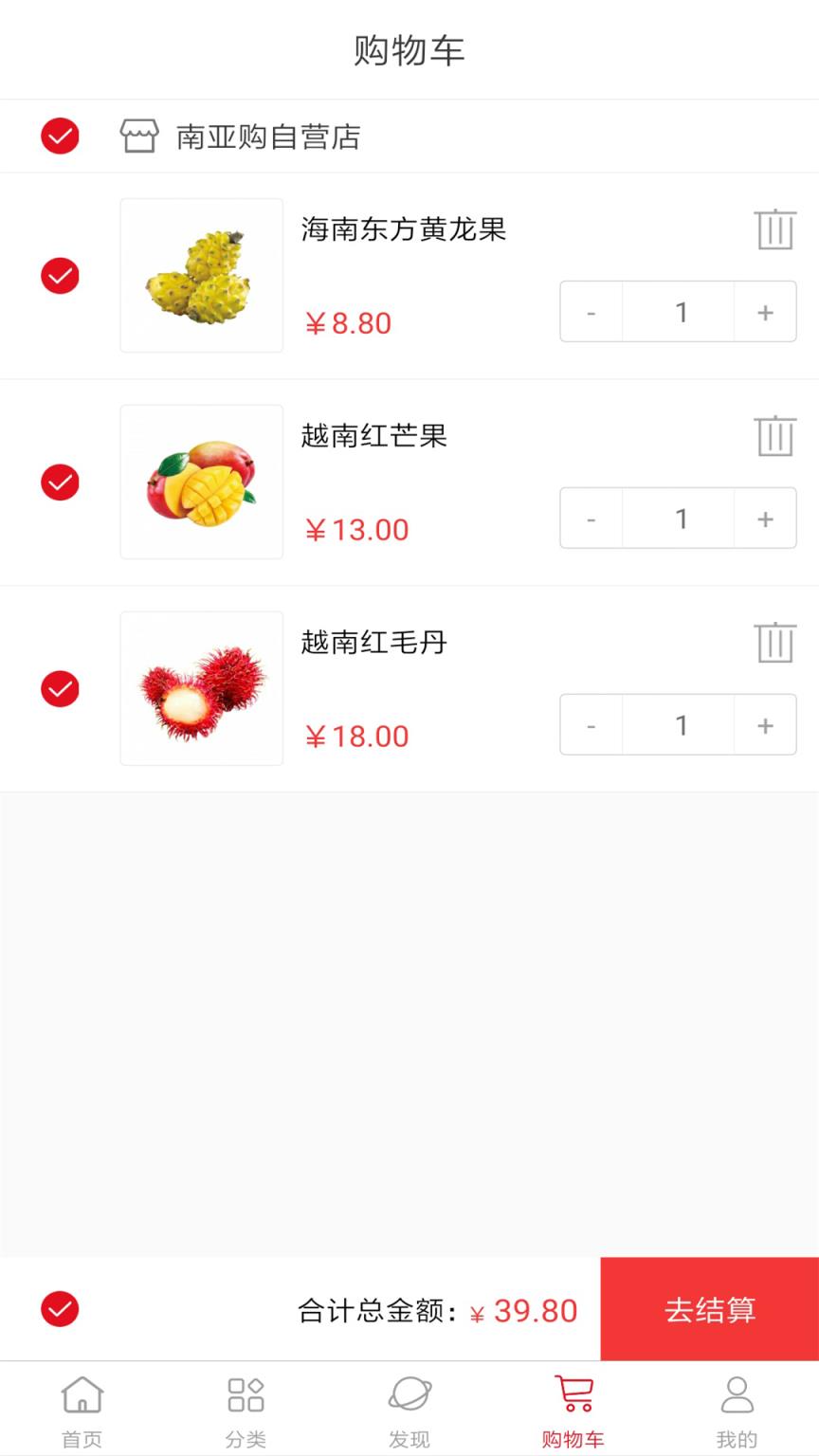Tap the 去结算 checkout button

[x=709, y=1309]
